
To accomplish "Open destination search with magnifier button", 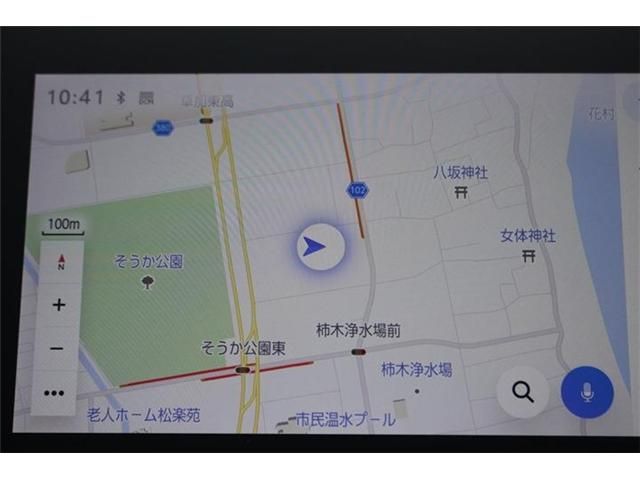I will point(522,392).
